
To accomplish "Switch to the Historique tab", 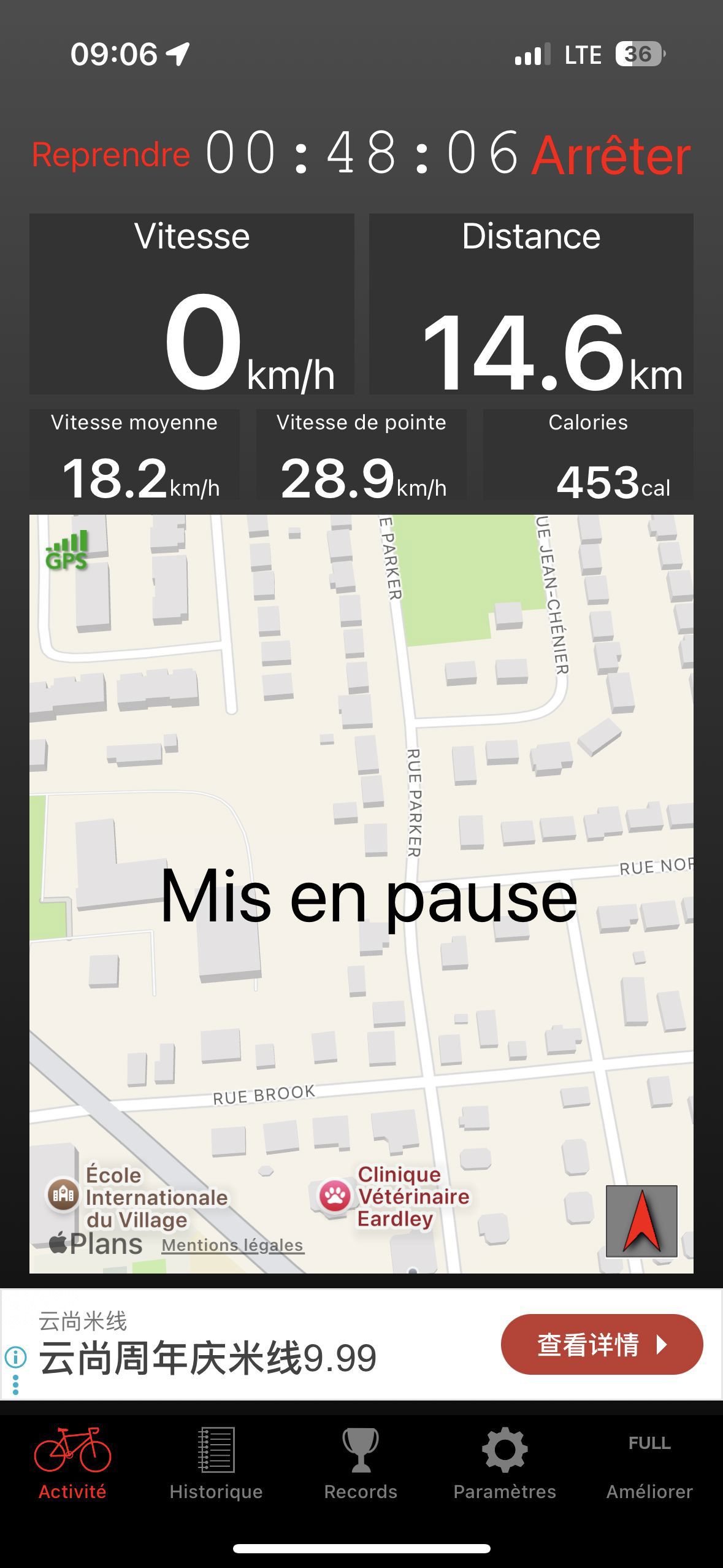I will [216, 1464].
